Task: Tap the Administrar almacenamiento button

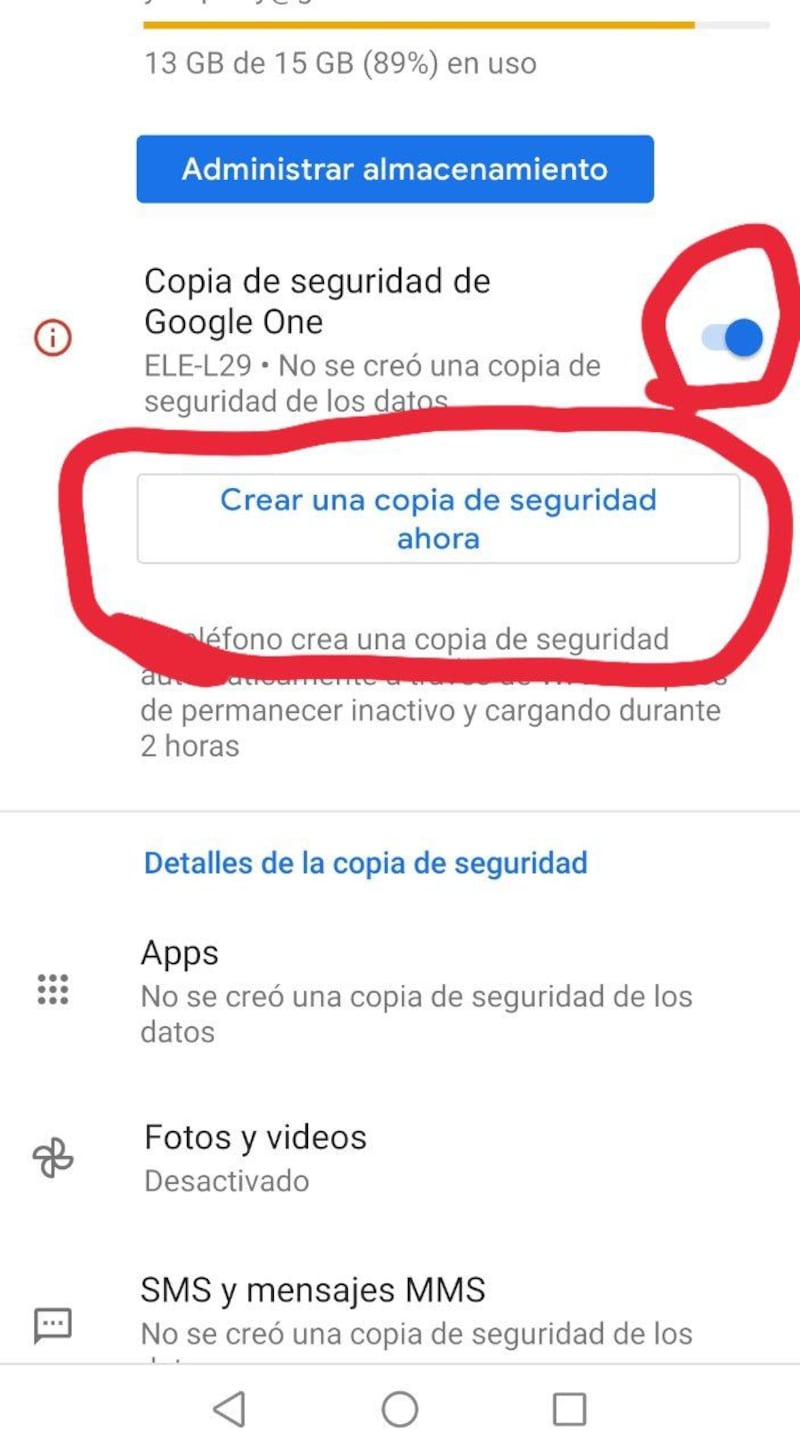Action: click(x=395, y=169)
